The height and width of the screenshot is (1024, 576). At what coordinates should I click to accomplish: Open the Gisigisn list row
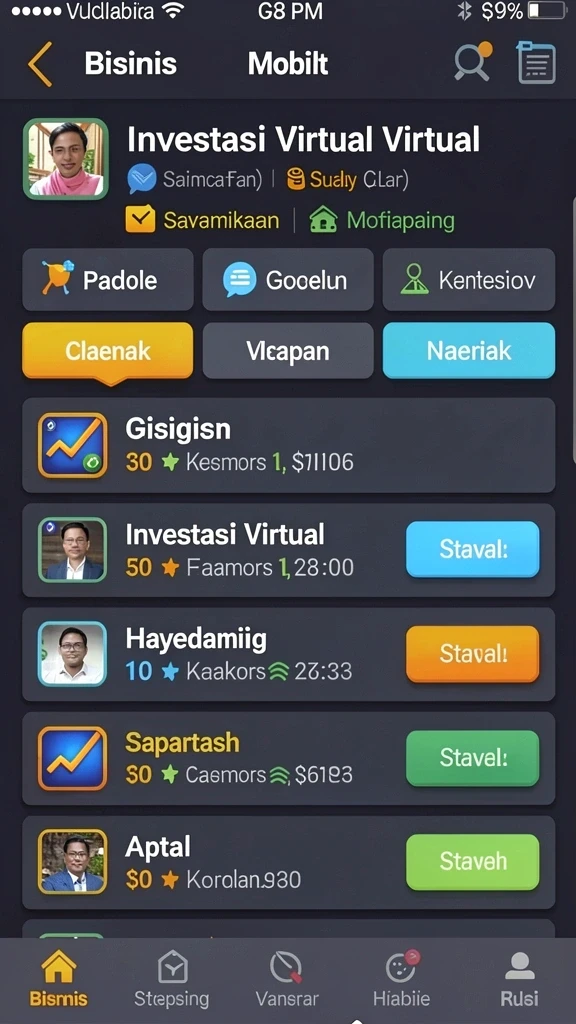289,445
